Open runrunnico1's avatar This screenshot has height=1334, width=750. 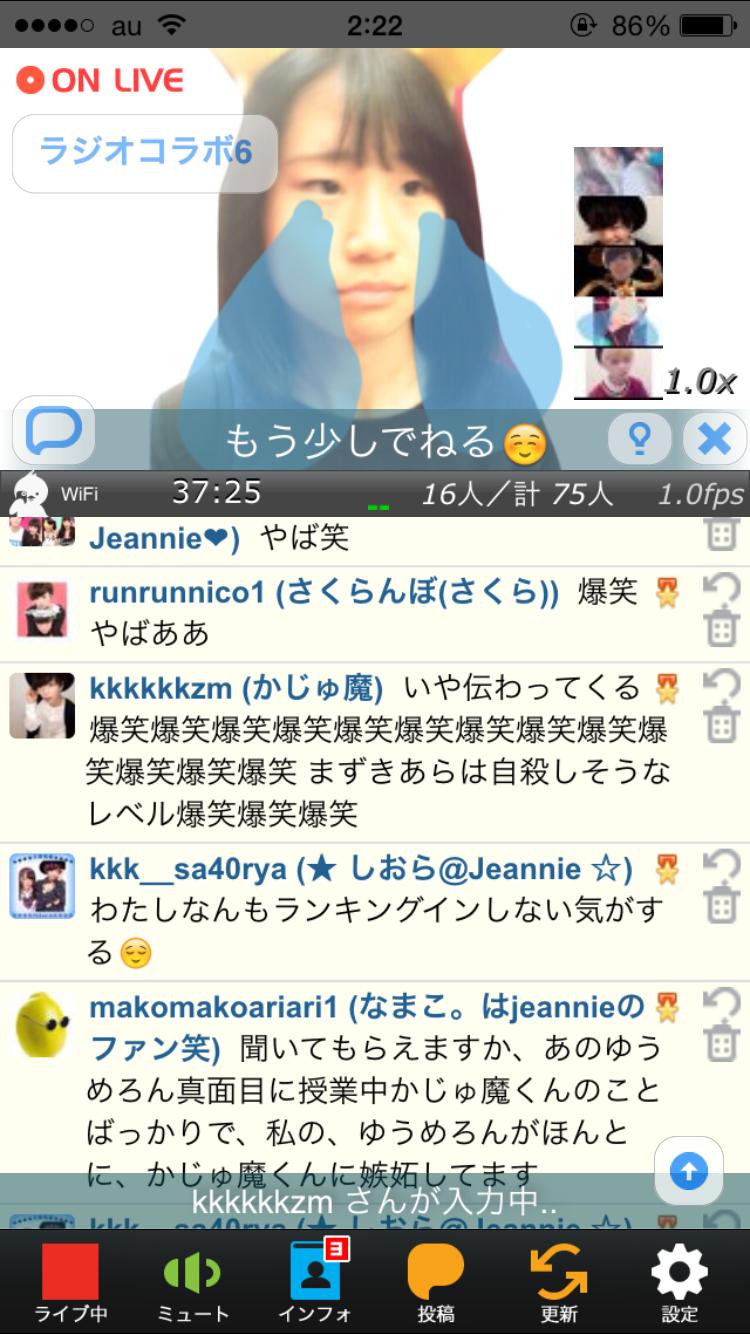coord(42,608)
